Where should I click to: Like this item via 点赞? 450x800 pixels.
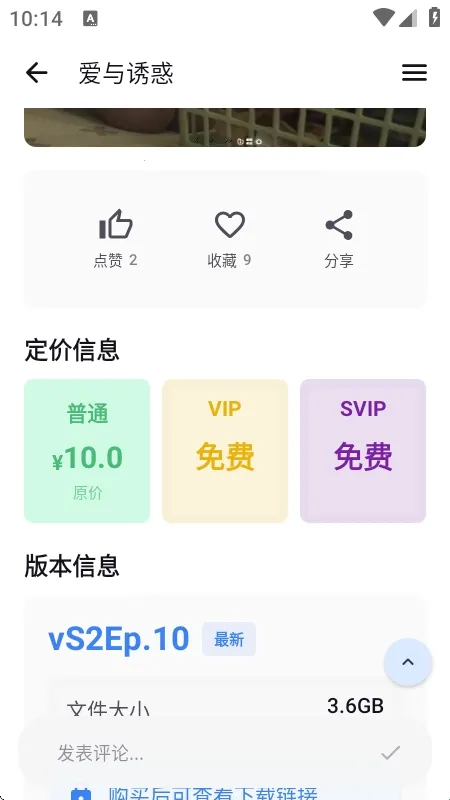click(115, 238)
